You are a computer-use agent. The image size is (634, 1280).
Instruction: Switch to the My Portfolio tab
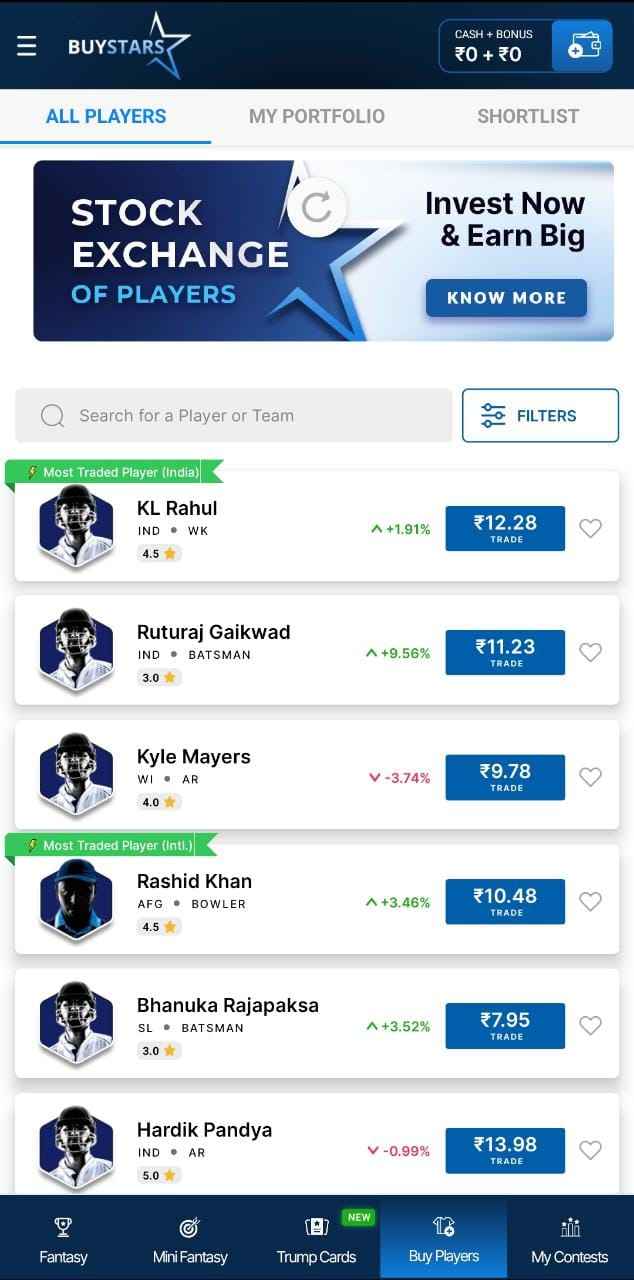click(316, 116)
